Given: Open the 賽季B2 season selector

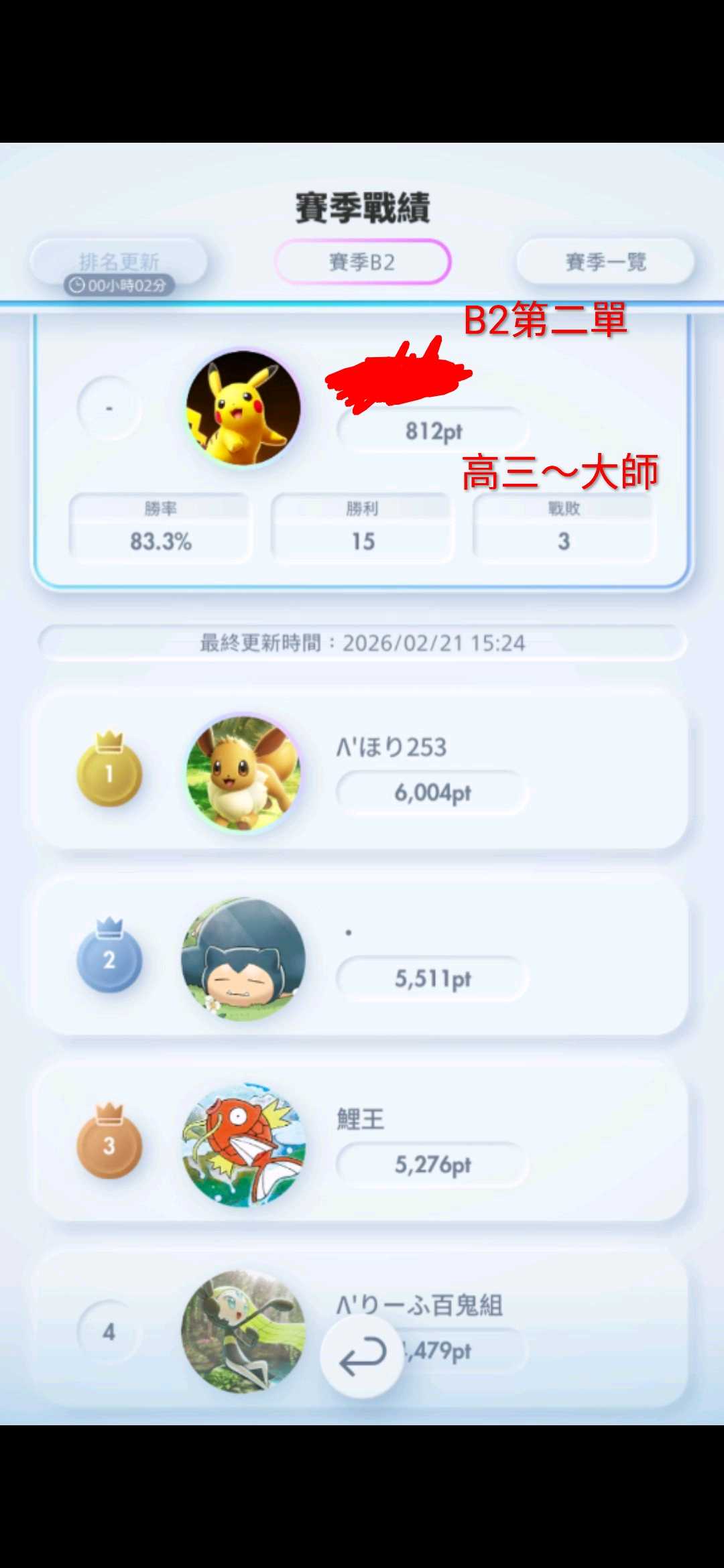Looking at the screenshot, I should point(362,262).
